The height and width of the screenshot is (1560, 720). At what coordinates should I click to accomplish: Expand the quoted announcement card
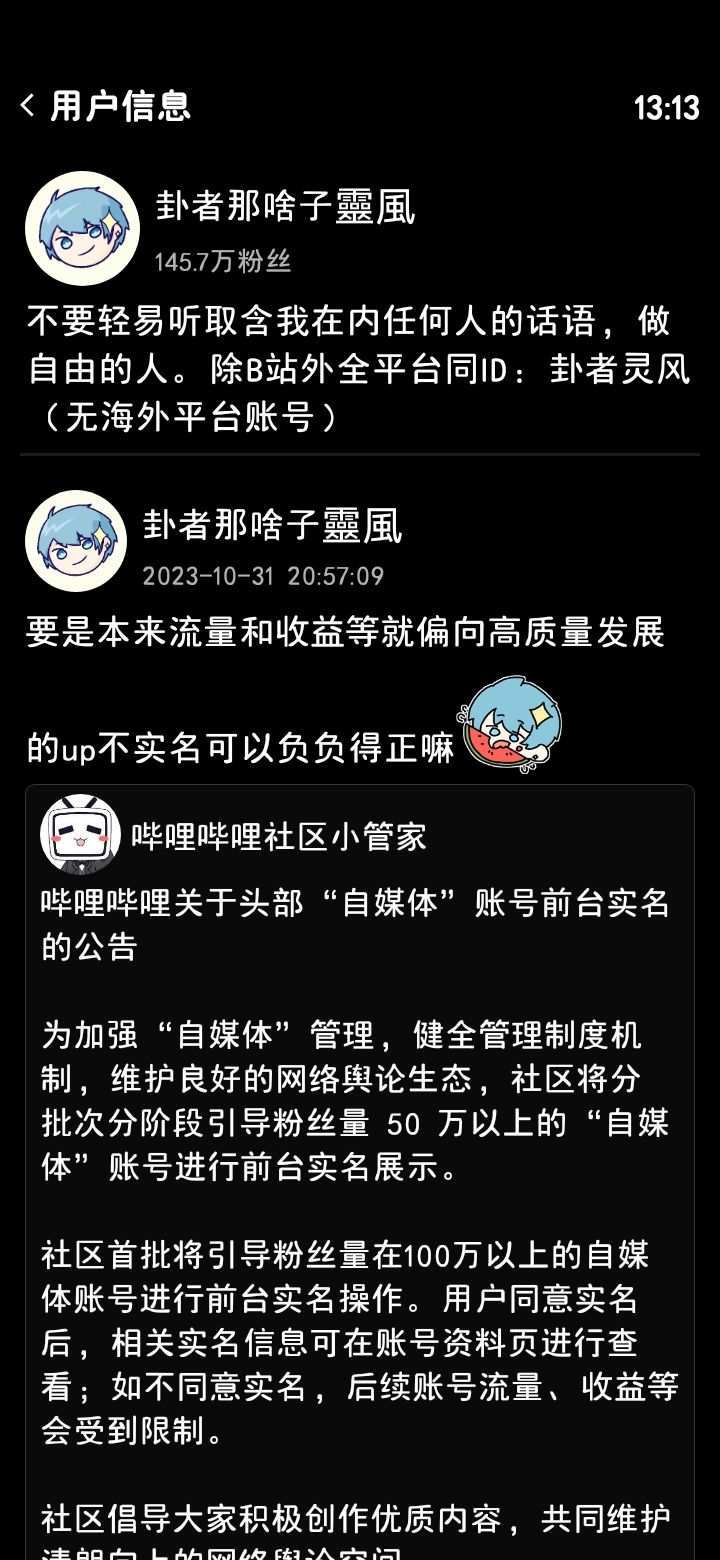(x=360, y=1150)
